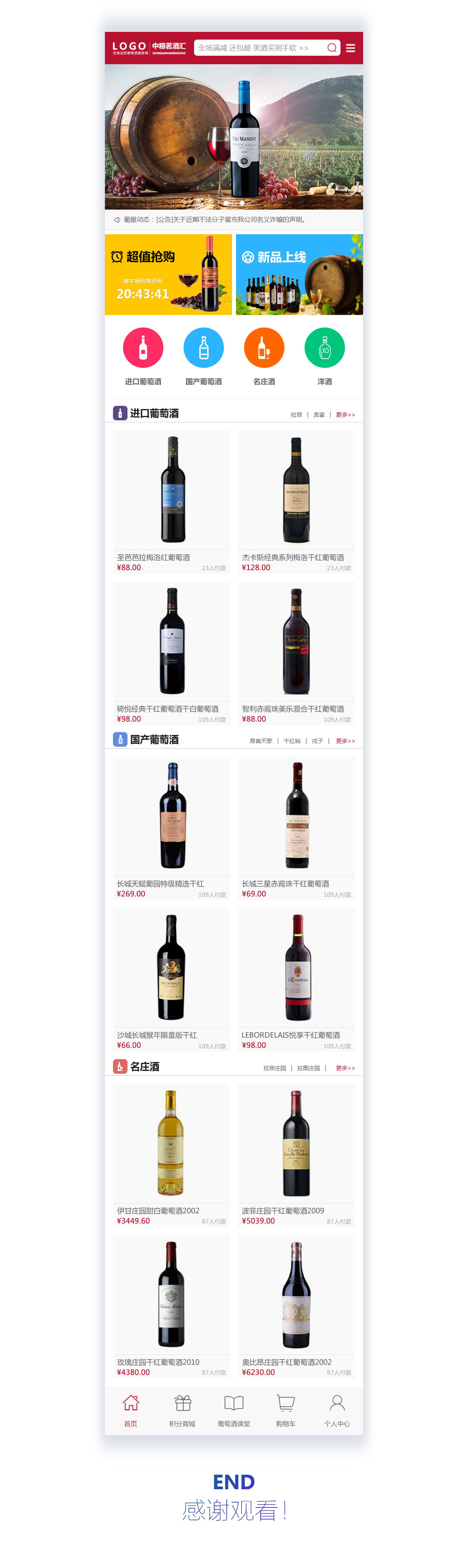Open the 超值抢购 flash sale banner
Viewport: 468px width, 1568px height.
168,275
